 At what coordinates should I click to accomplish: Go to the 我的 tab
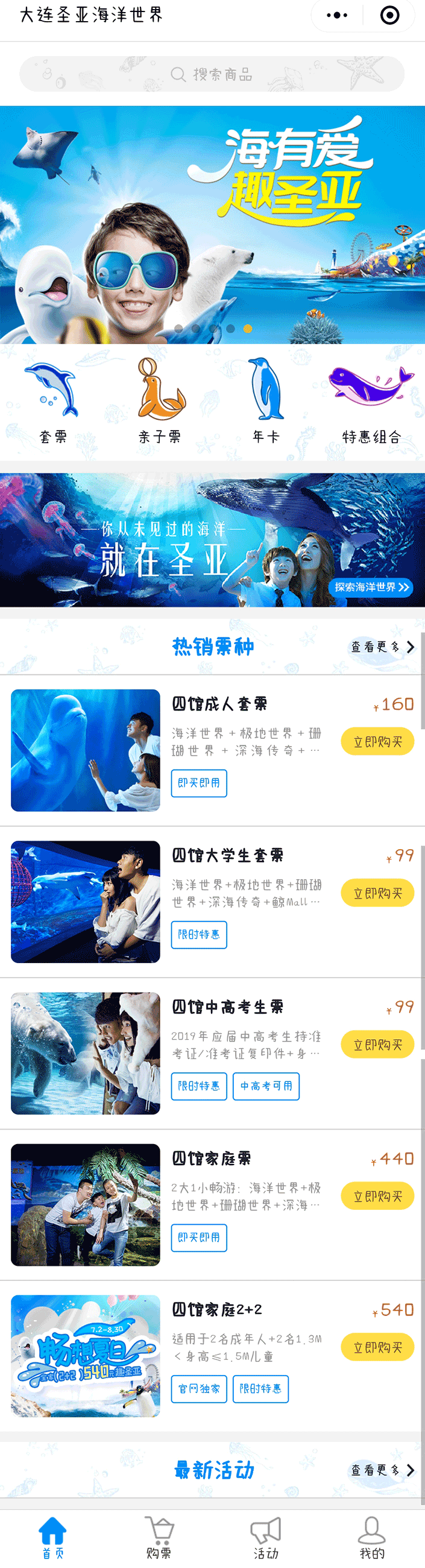pyautogui.click(x=371, y=1538)
